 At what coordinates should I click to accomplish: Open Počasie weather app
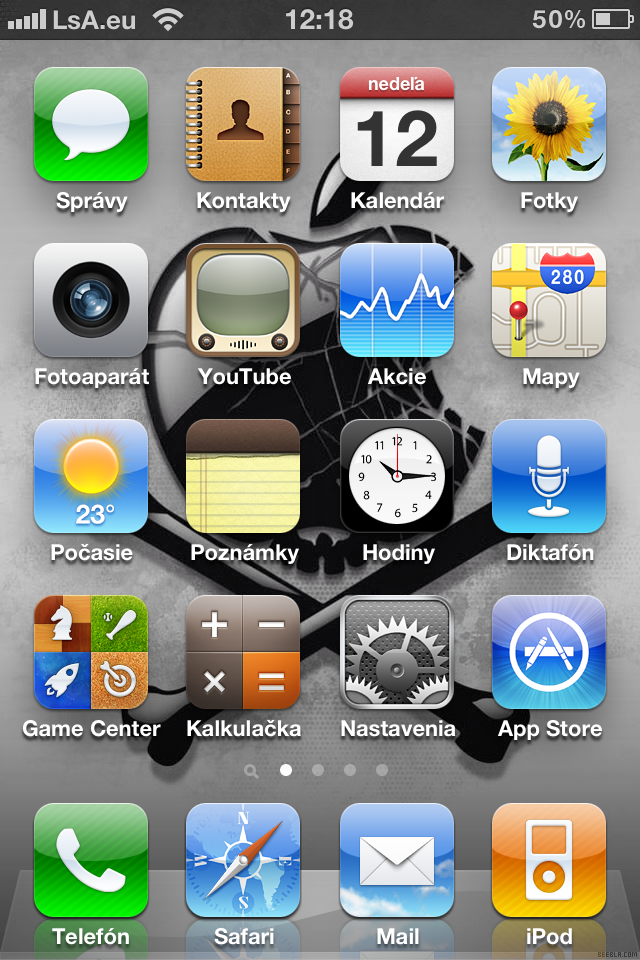click(91, 476)
